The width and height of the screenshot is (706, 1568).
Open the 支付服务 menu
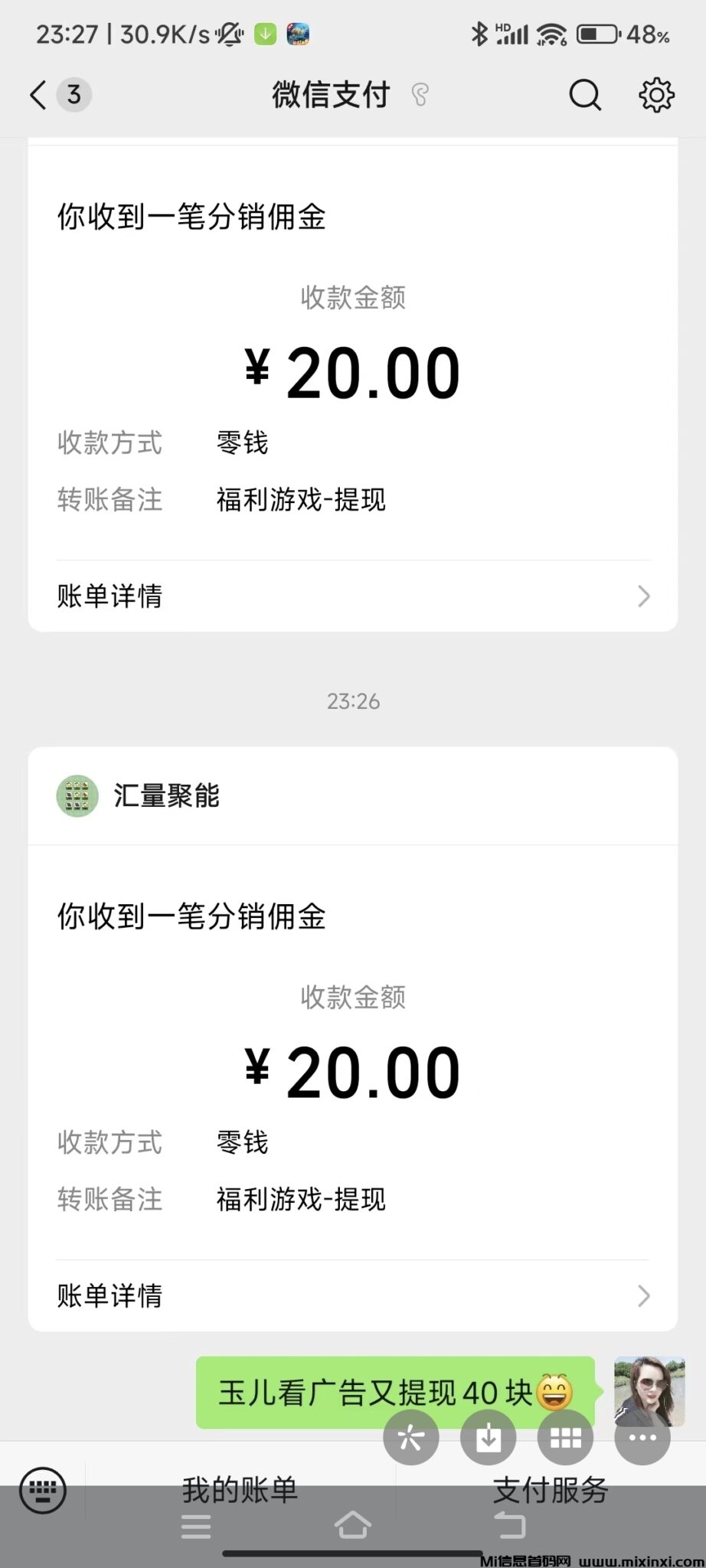(550, 1490)
